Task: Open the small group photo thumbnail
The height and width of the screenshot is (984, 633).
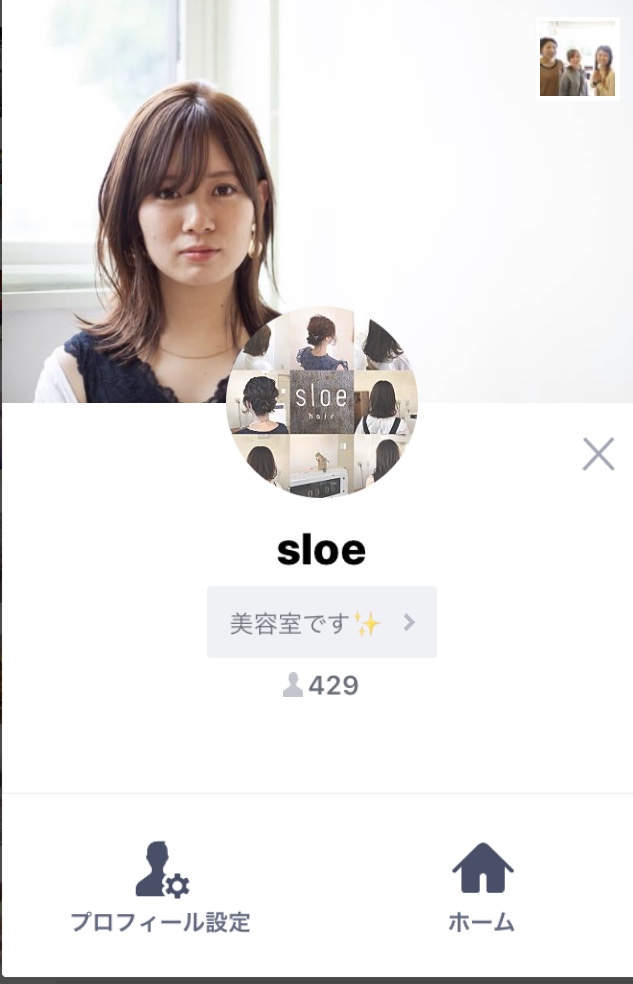Action: [577, 59]
